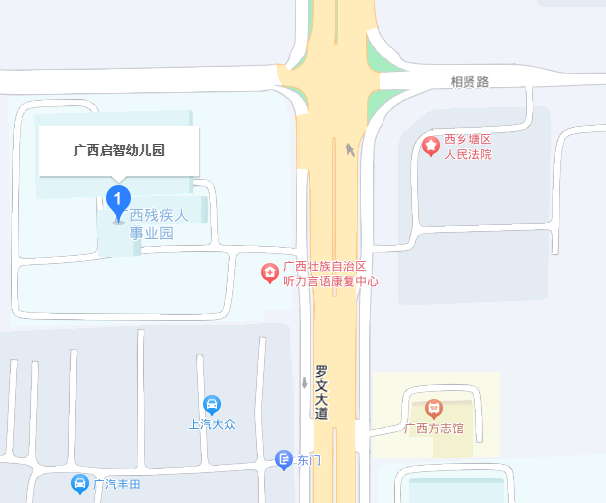Select the 听力言语康复中心 place icon

269,272
